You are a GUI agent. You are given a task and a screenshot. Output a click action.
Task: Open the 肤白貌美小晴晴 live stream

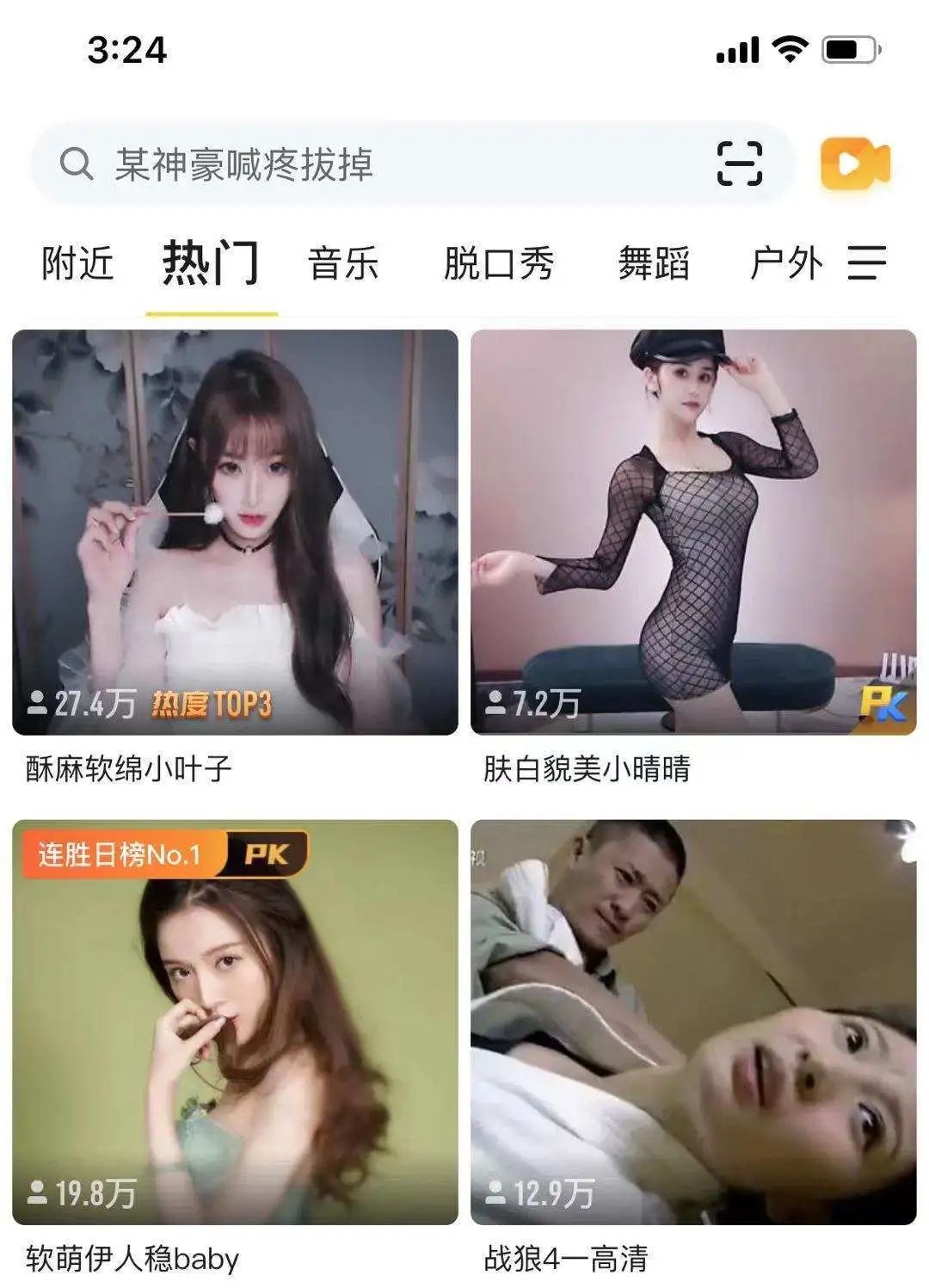click(693, 532)
